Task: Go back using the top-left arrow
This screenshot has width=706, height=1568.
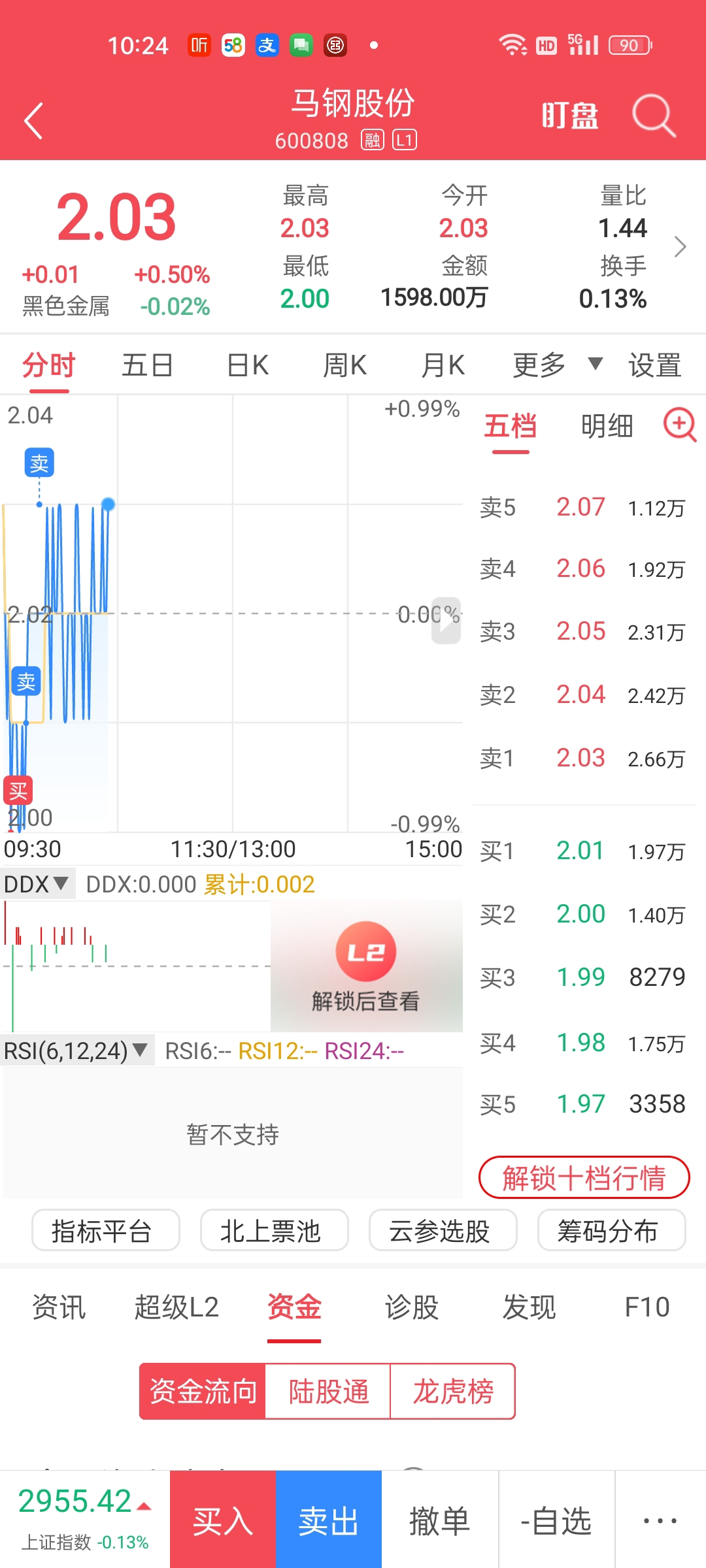Action: [x=34, y=120]
